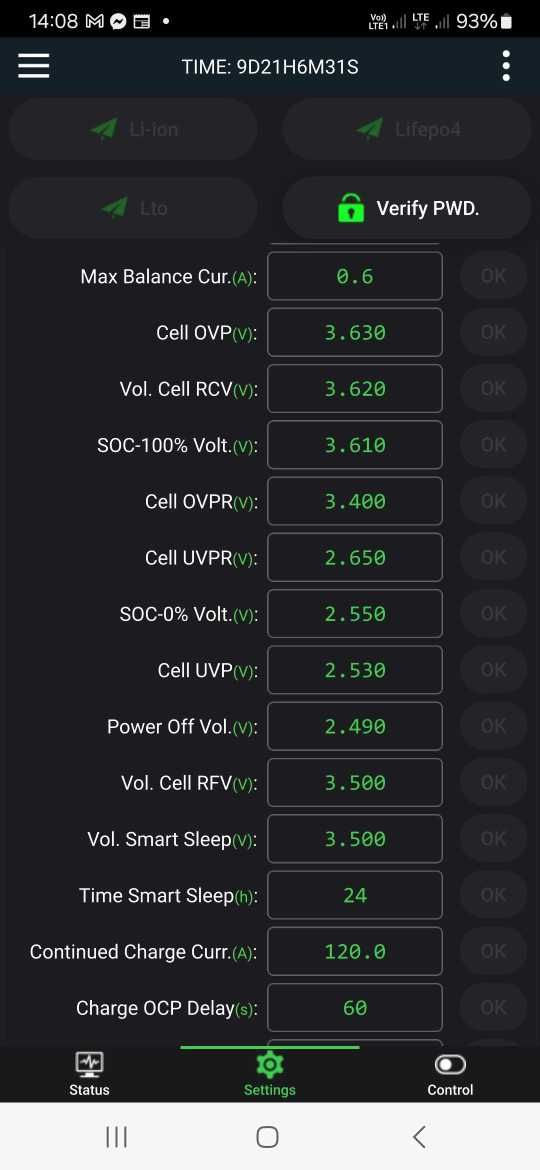Image resolution: width=540 pixels, height=1170 pixels.
Task: Edit the Power Off Vol. field
Action: [355, 726]
